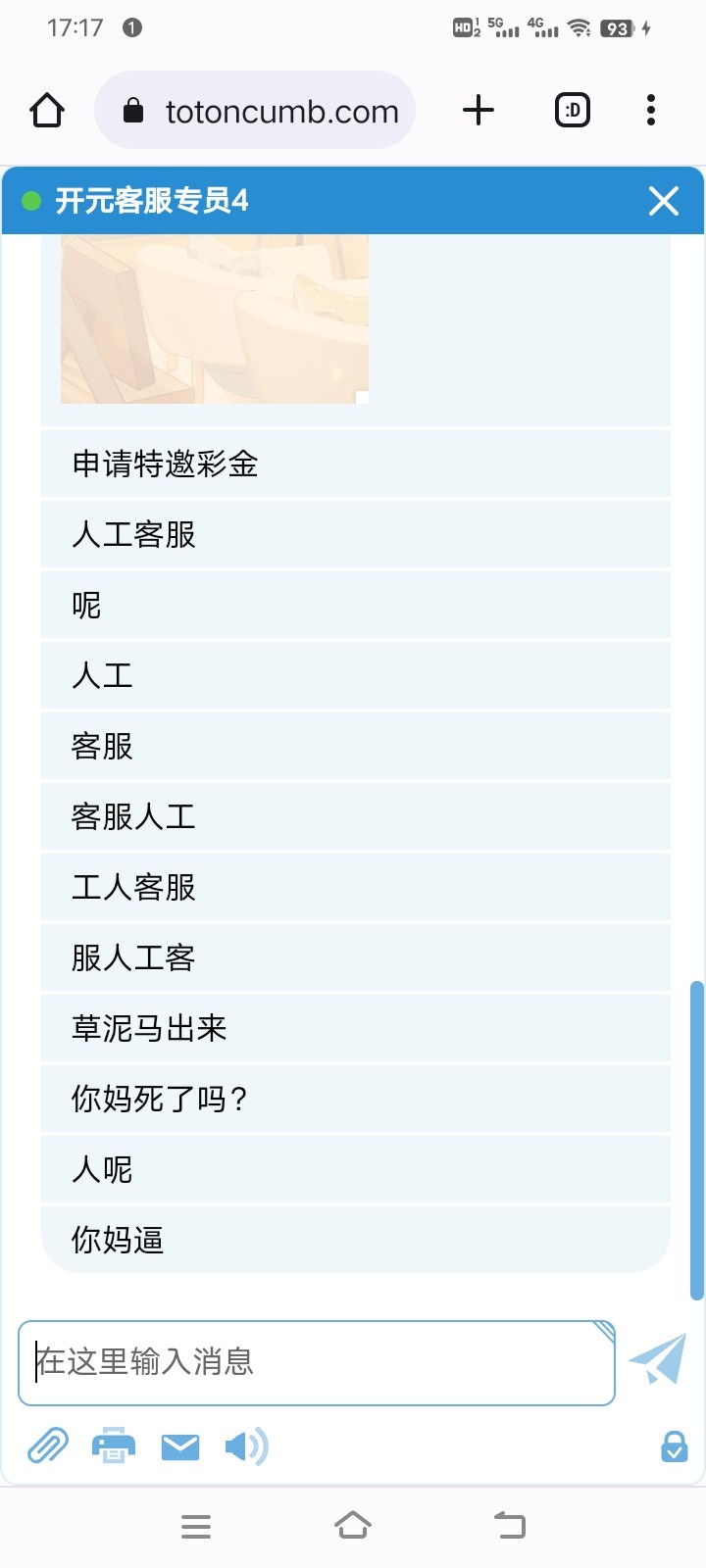The image size is (706, 1568).
Task: Open the tab switcher
Action: (573, 110)
